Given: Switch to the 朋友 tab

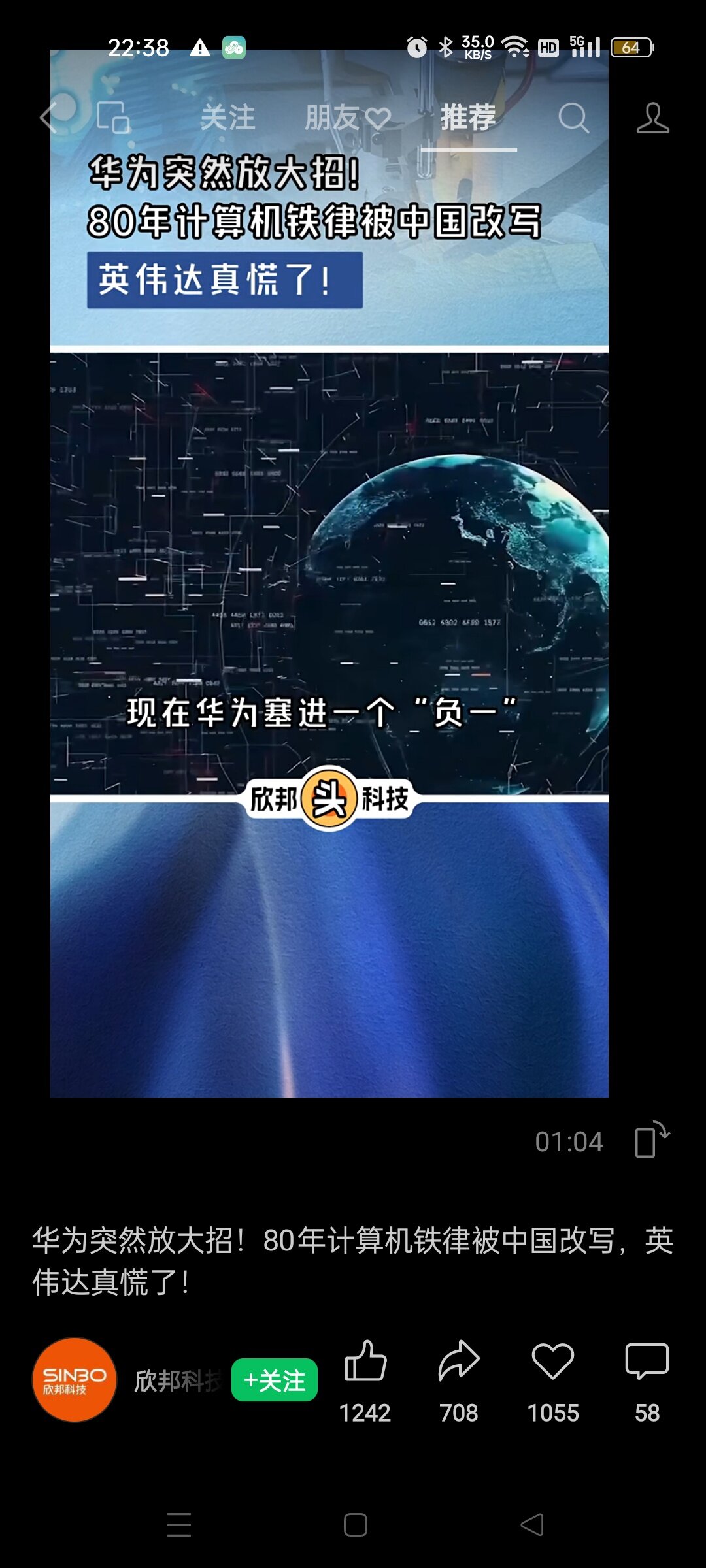Looking at the screenshot, I should click(348, 118).
